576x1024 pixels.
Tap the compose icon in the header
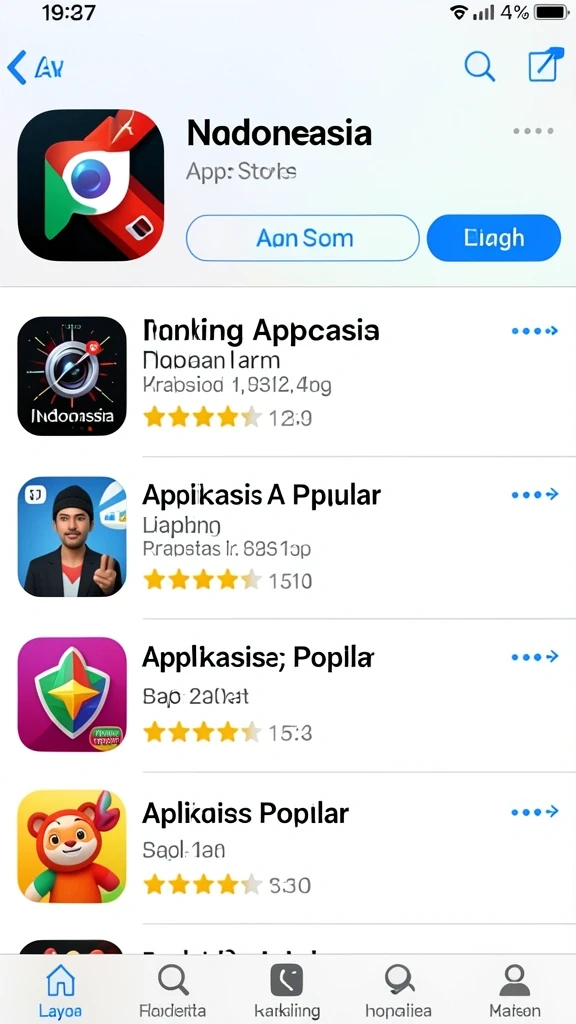coord(545,64)
